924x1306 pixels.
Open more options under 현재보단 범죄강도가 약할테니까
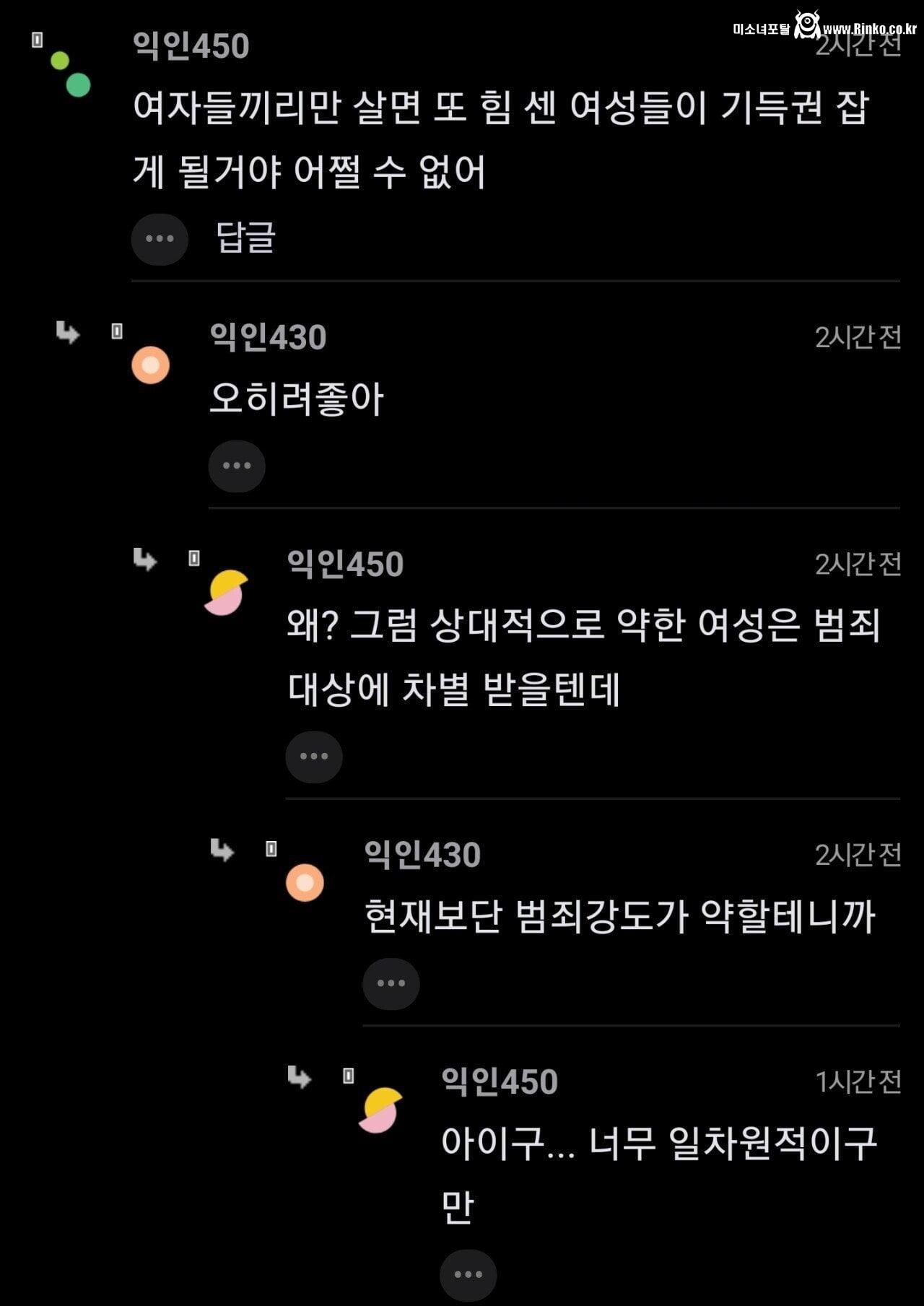[391, 983]
